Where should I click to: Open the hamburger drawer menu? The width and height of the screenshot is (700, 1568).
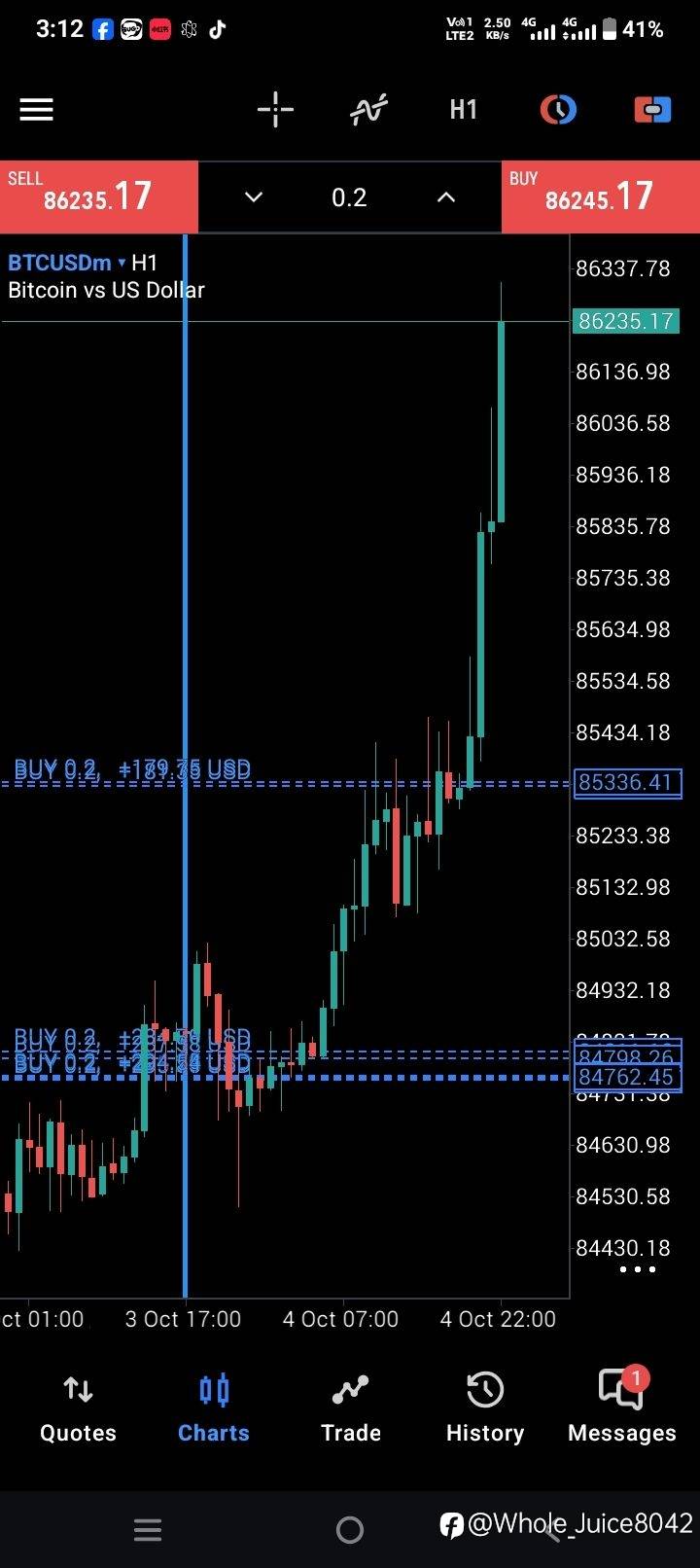coord(36,109)
